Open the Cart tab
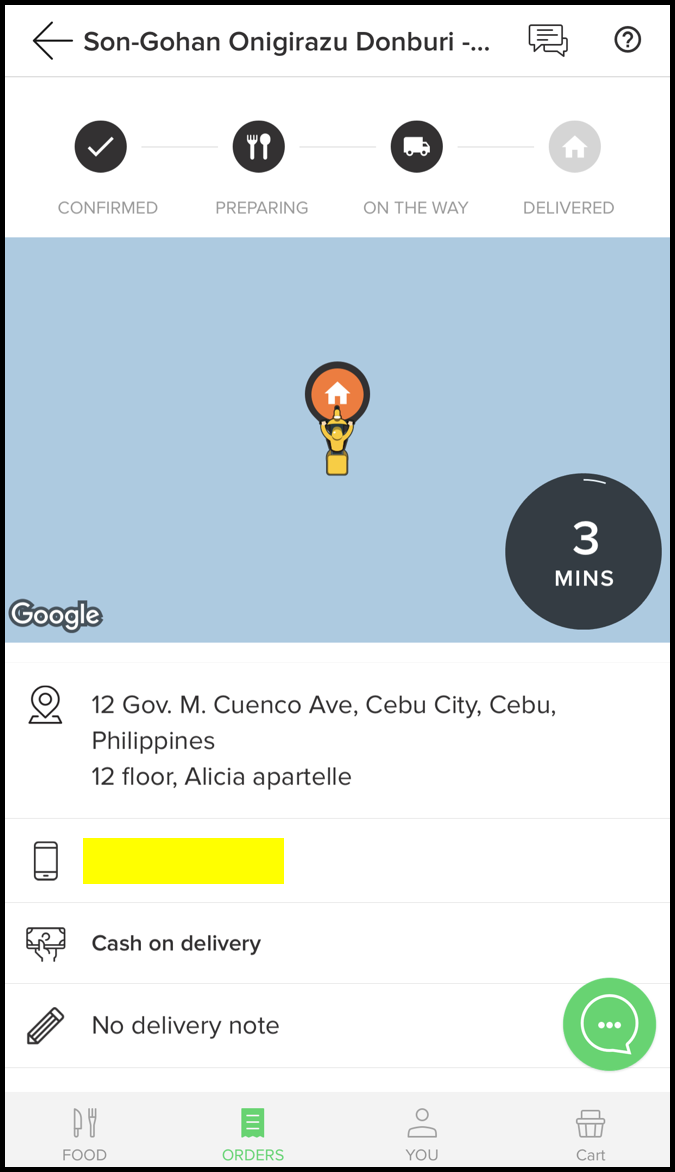Screen dimensions: 675x1172 590,1133
